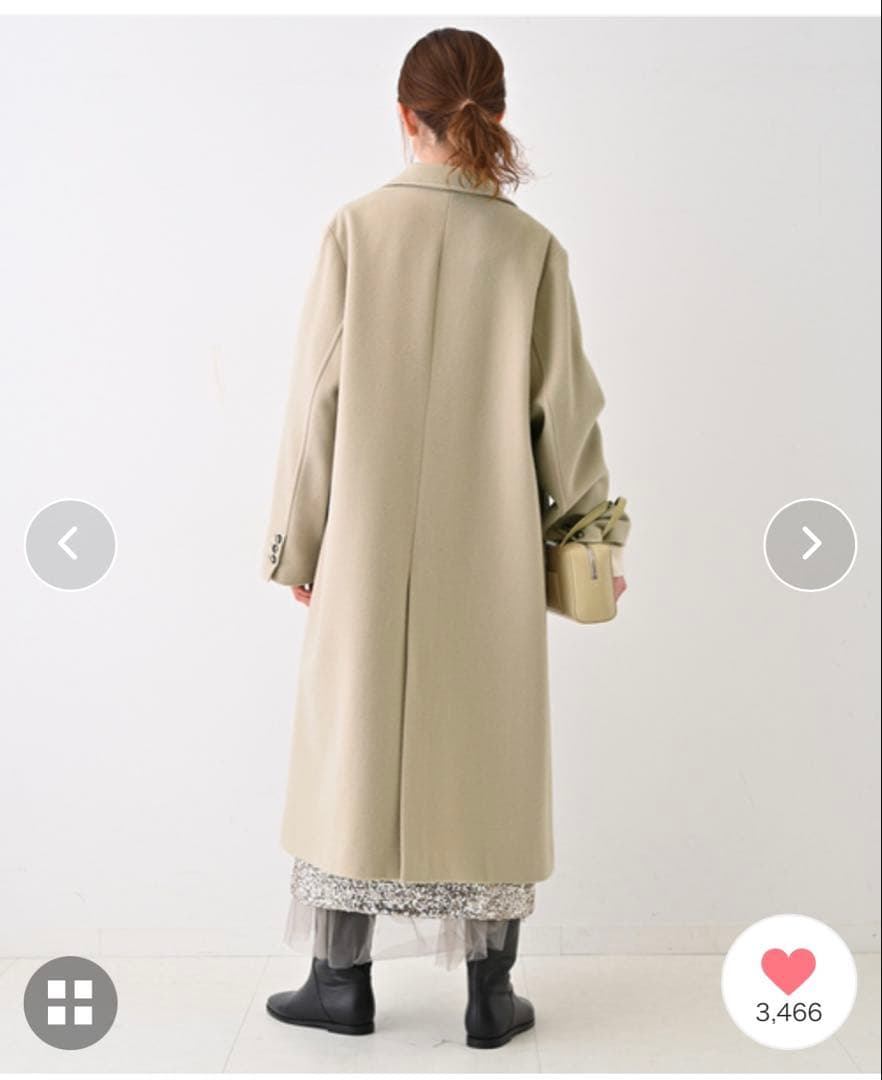Tap the model photo
The width and height of the screenshot is (882, 1080).
click(441, 450)
